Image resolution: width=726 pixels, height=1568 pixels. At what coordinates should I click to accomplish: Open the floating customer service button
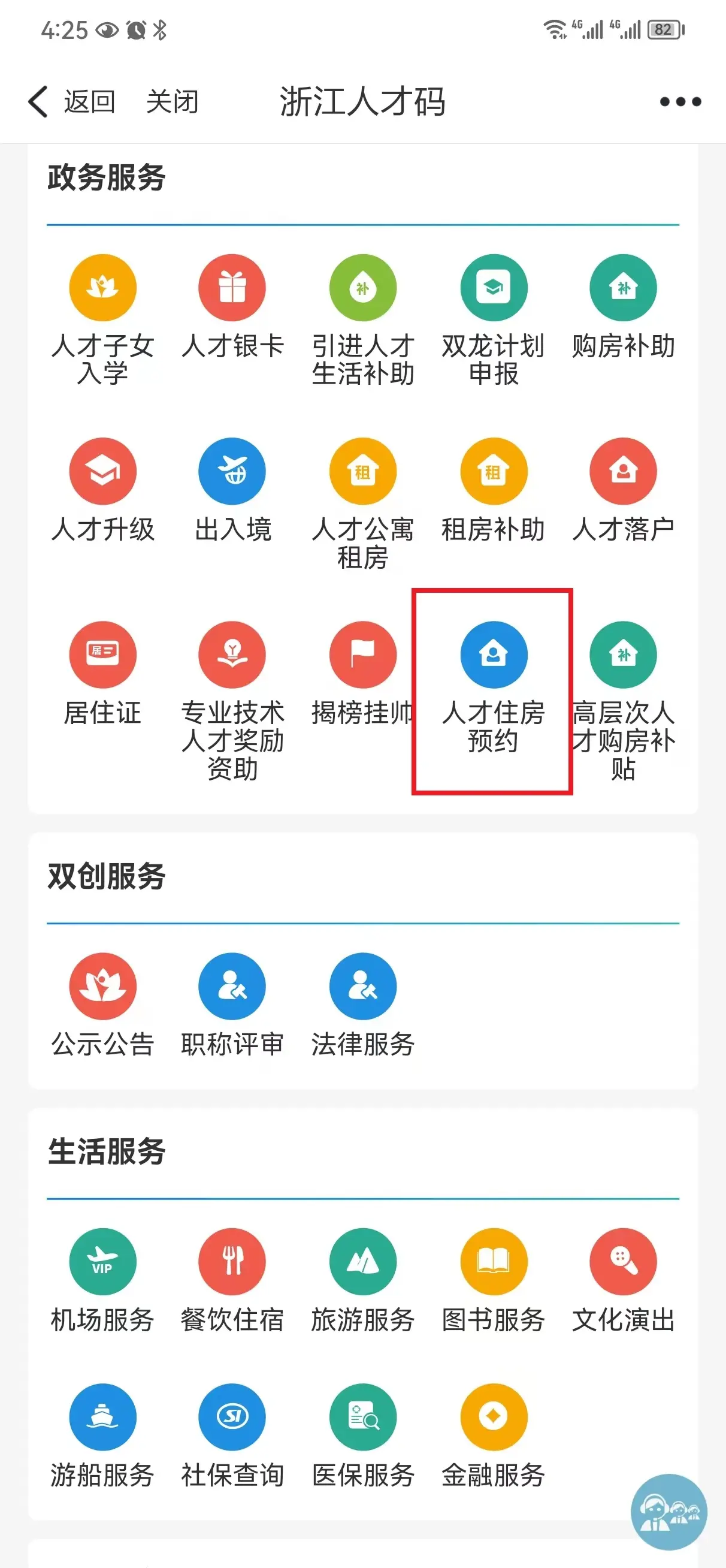pos(668,1512)
